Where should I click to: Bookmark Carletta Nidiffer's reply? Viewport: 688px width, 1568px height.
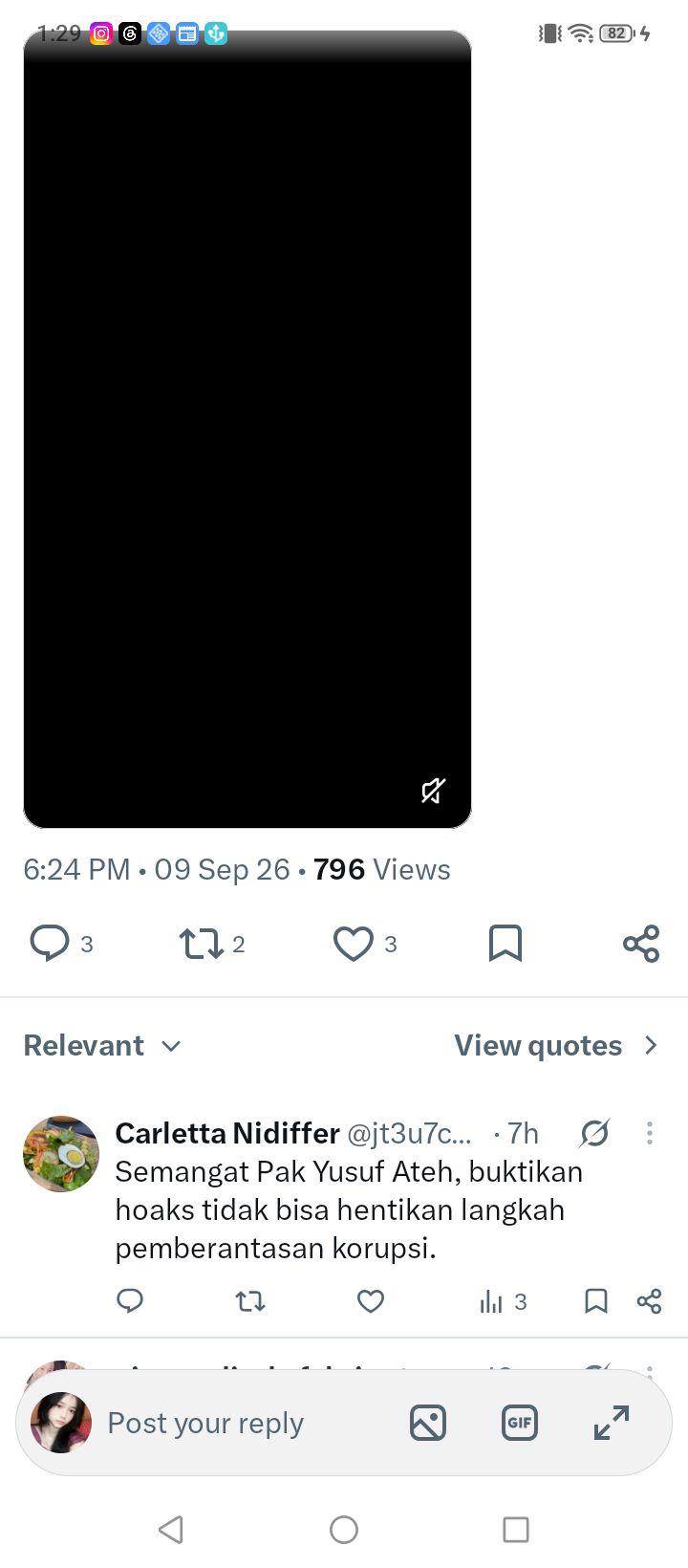(x=596, y=1301)
